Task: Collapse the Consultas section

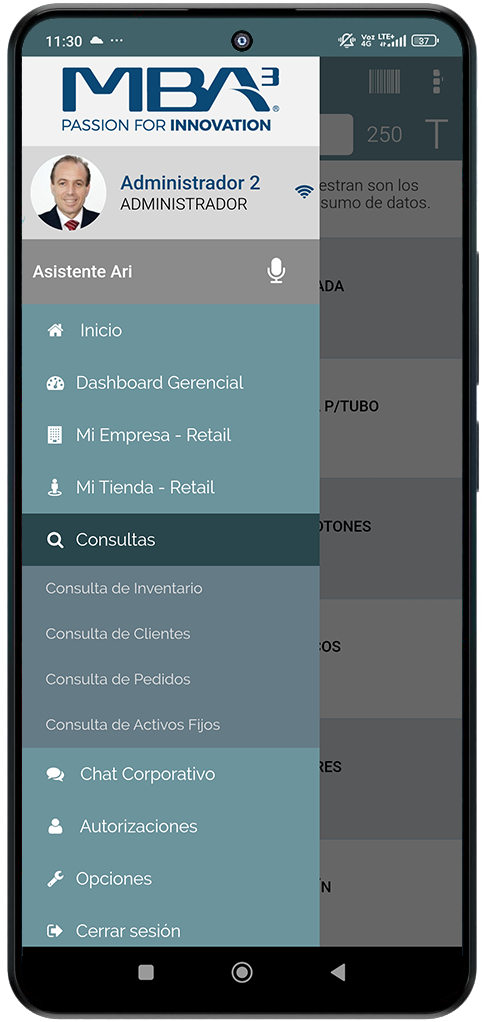Action: coord(171,540)
